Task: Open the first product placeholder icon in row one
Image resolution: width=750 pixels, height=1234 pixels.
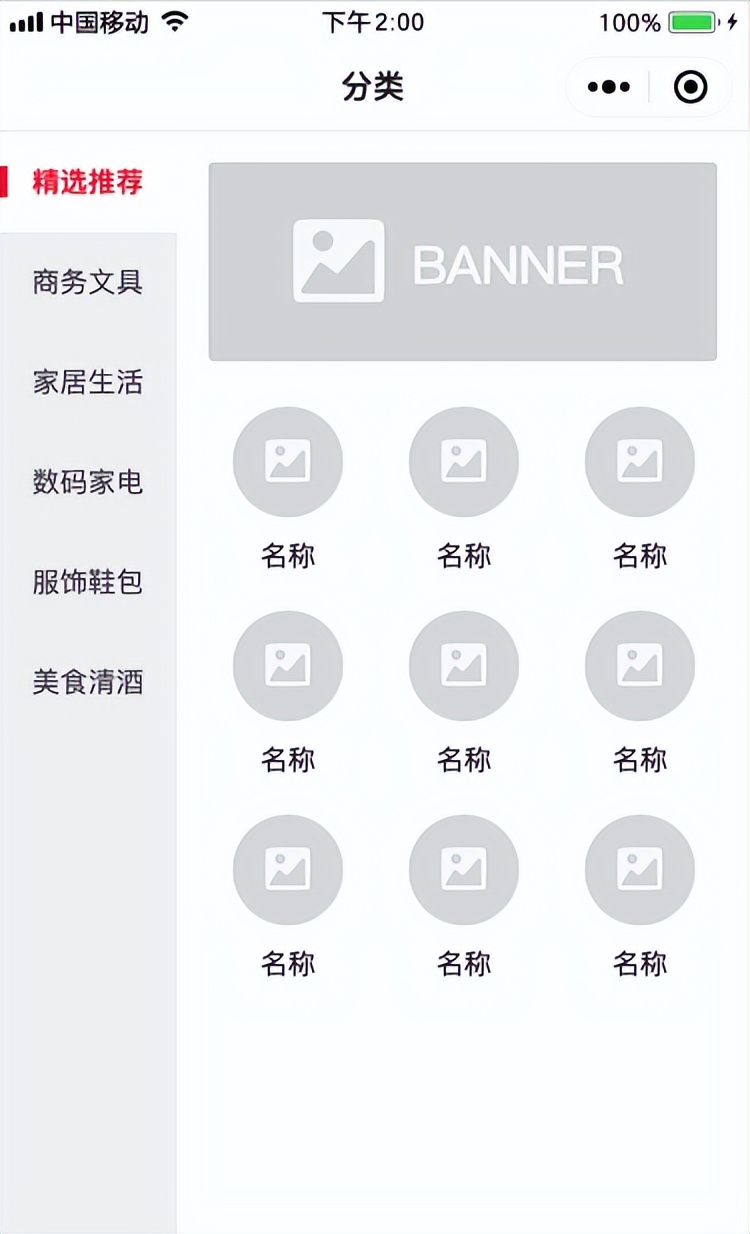Action: tap(288, 462)
